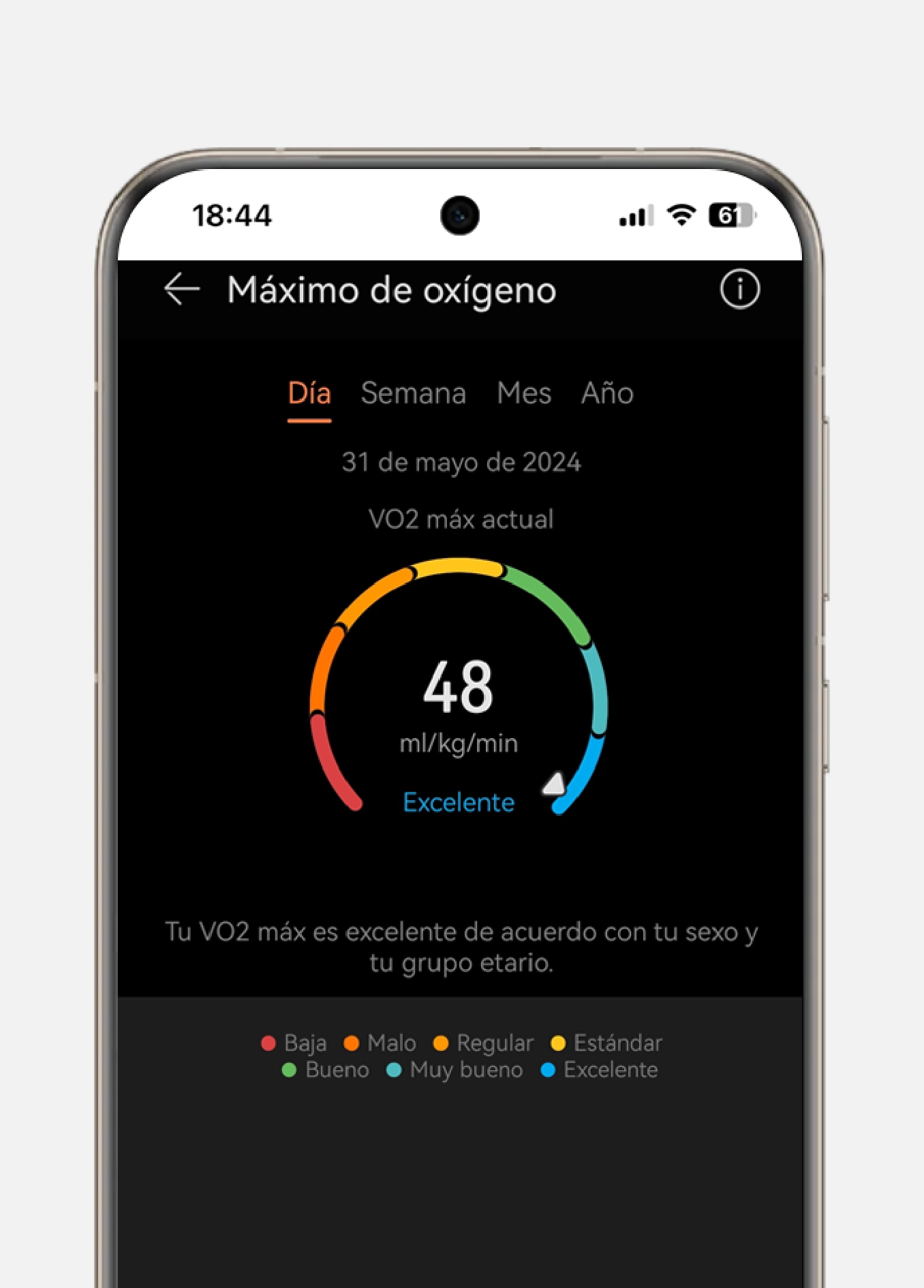The image size is (924, 1288).
Task: Open the info icon for VO2 max details
Action: (740, 289)
